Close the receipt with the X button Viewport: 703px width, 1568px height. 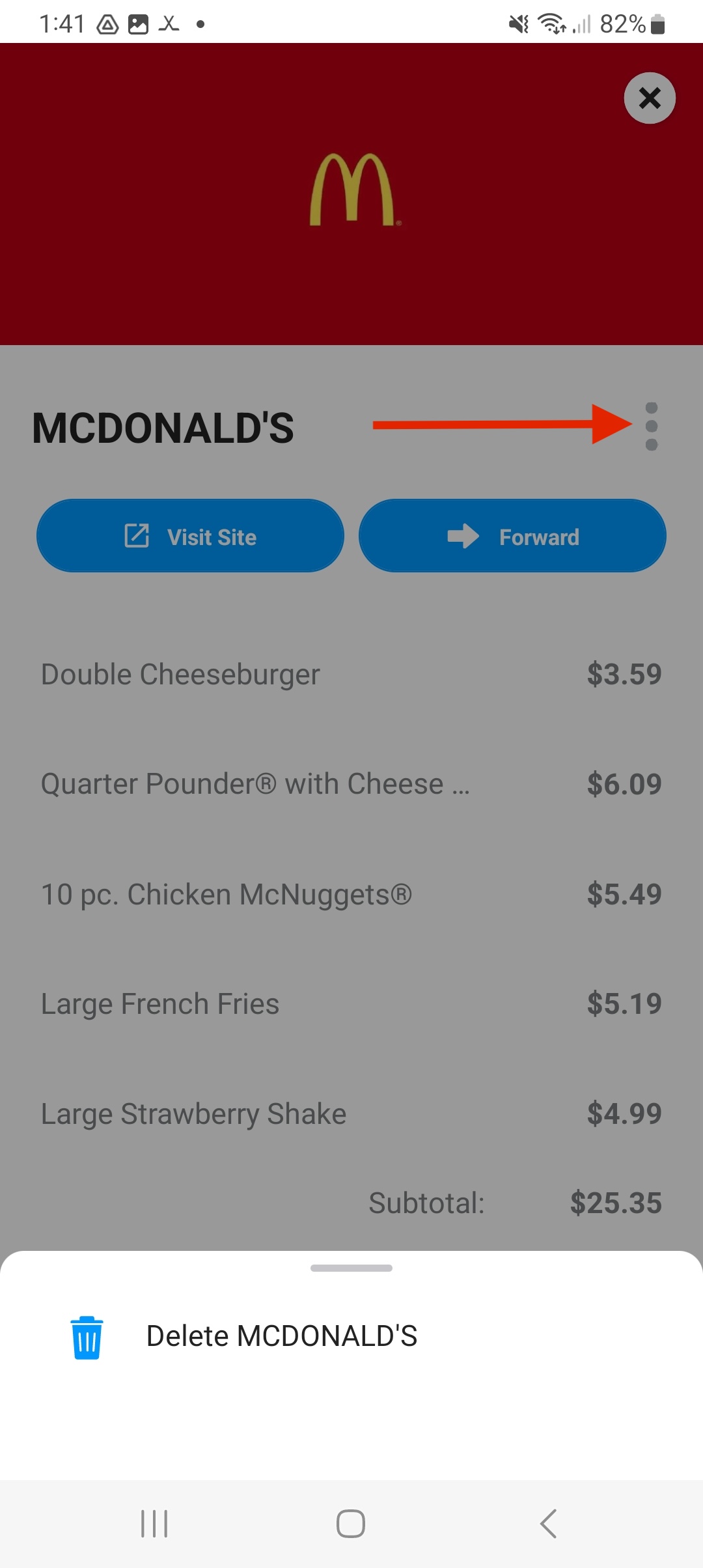650,98
